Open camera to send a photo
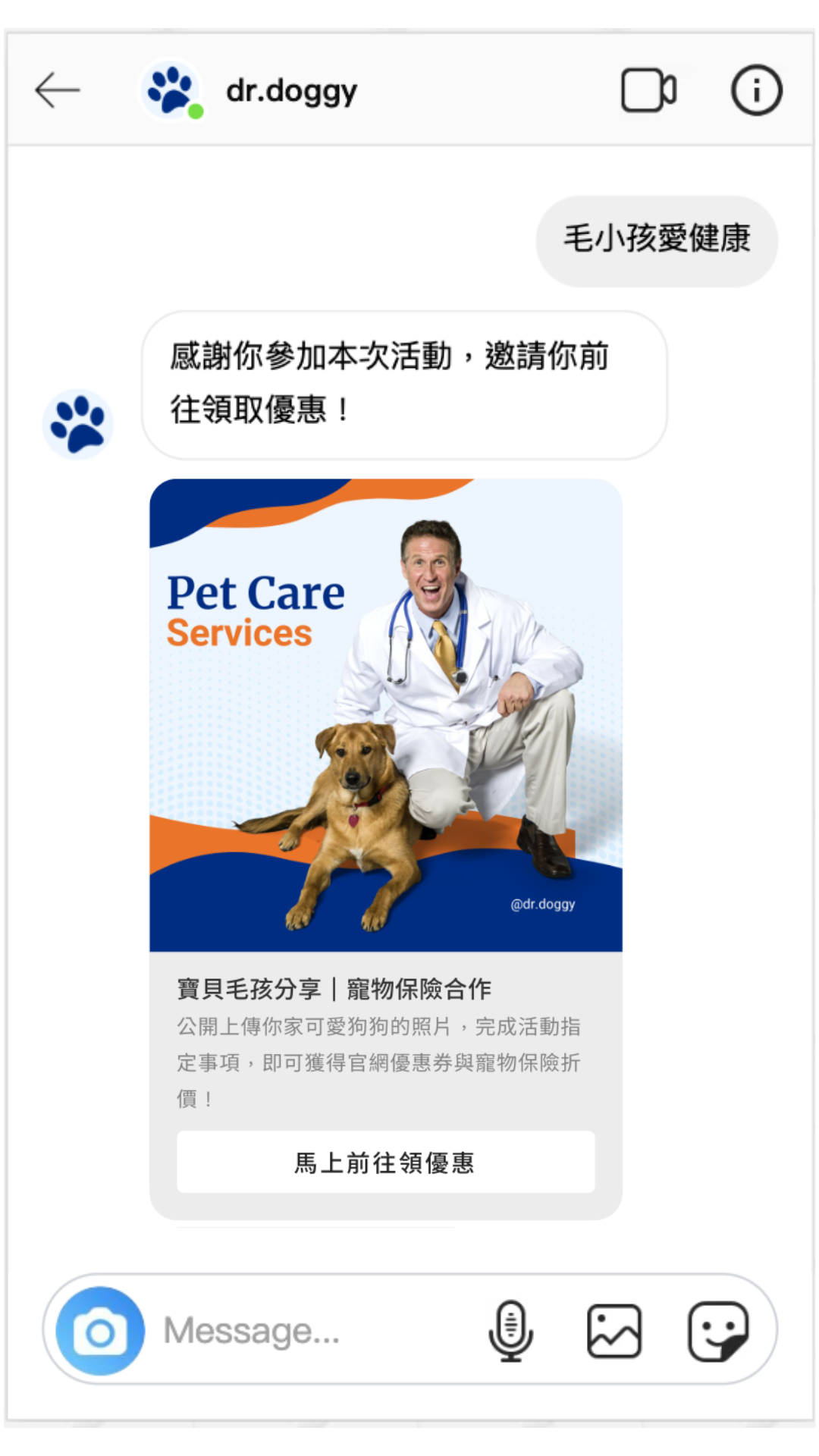The width and height of the screenshot is (819, 1456). (x=100, y=1332)
